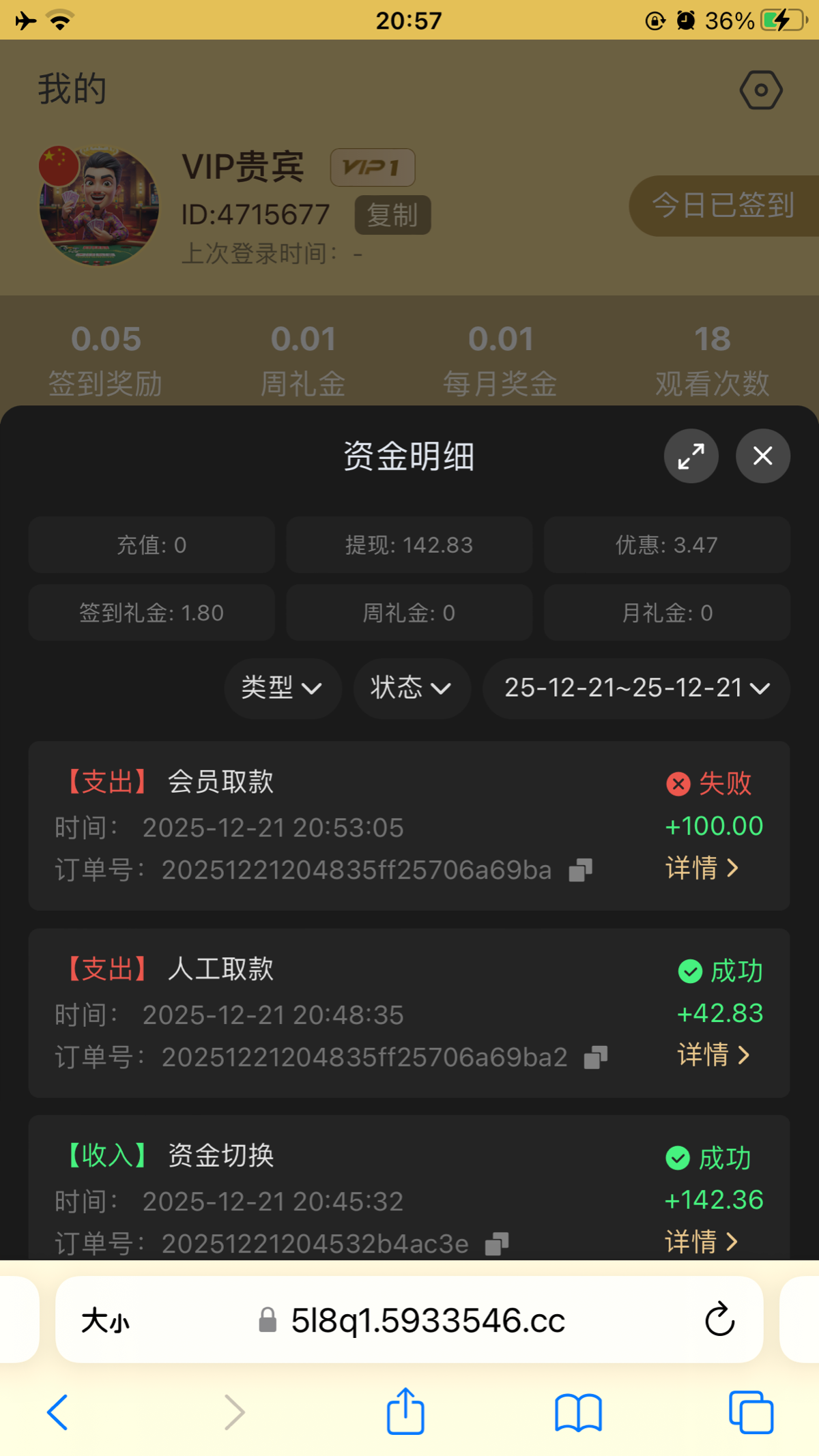This screenshot has width=819, height=1456.
Task: Copy the 会员取款 order number
Action: coord(581,870)
